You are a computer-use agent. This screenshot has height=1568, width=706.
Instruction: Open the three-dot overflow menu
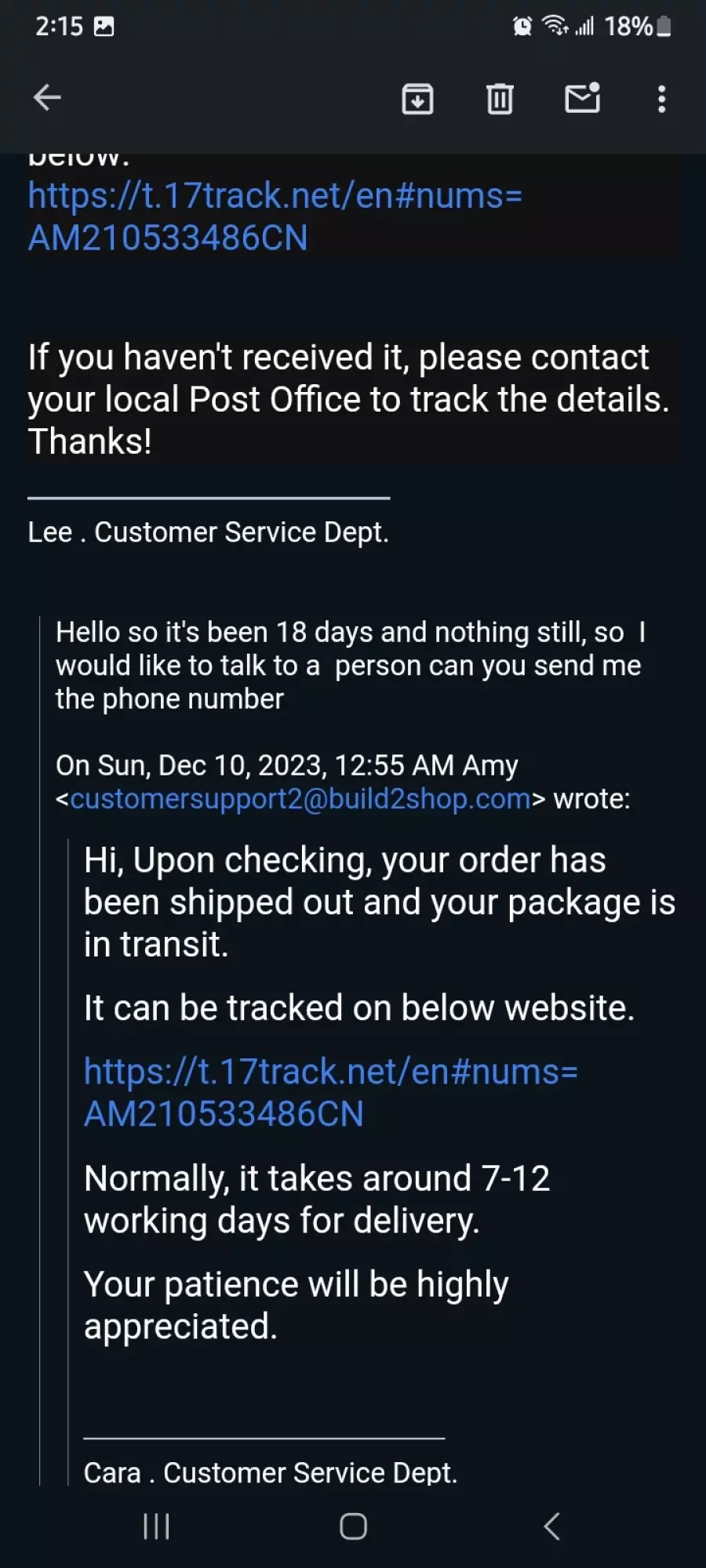(x=662, y=99)
